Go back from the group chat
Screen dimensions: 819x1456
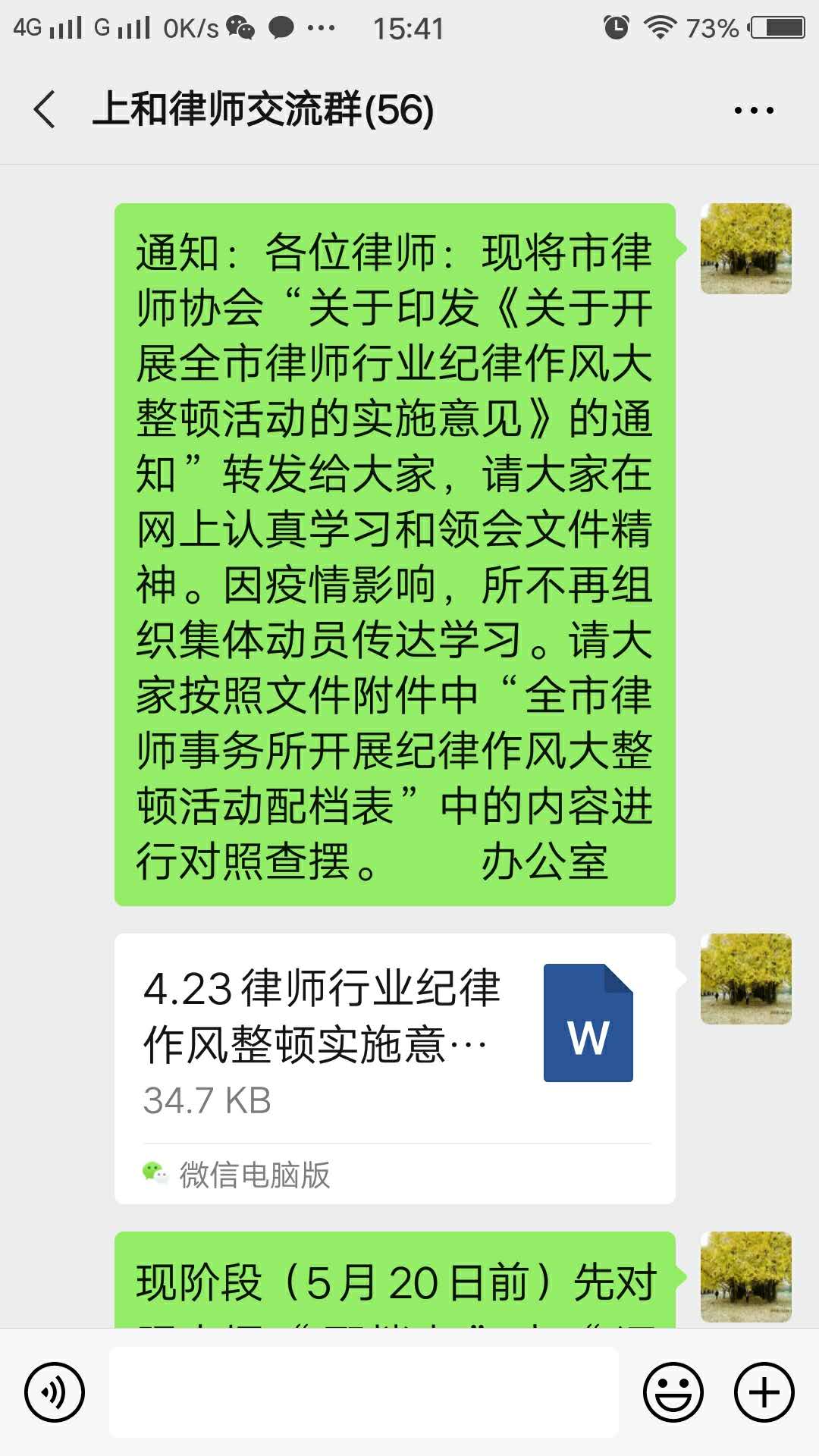45,110
